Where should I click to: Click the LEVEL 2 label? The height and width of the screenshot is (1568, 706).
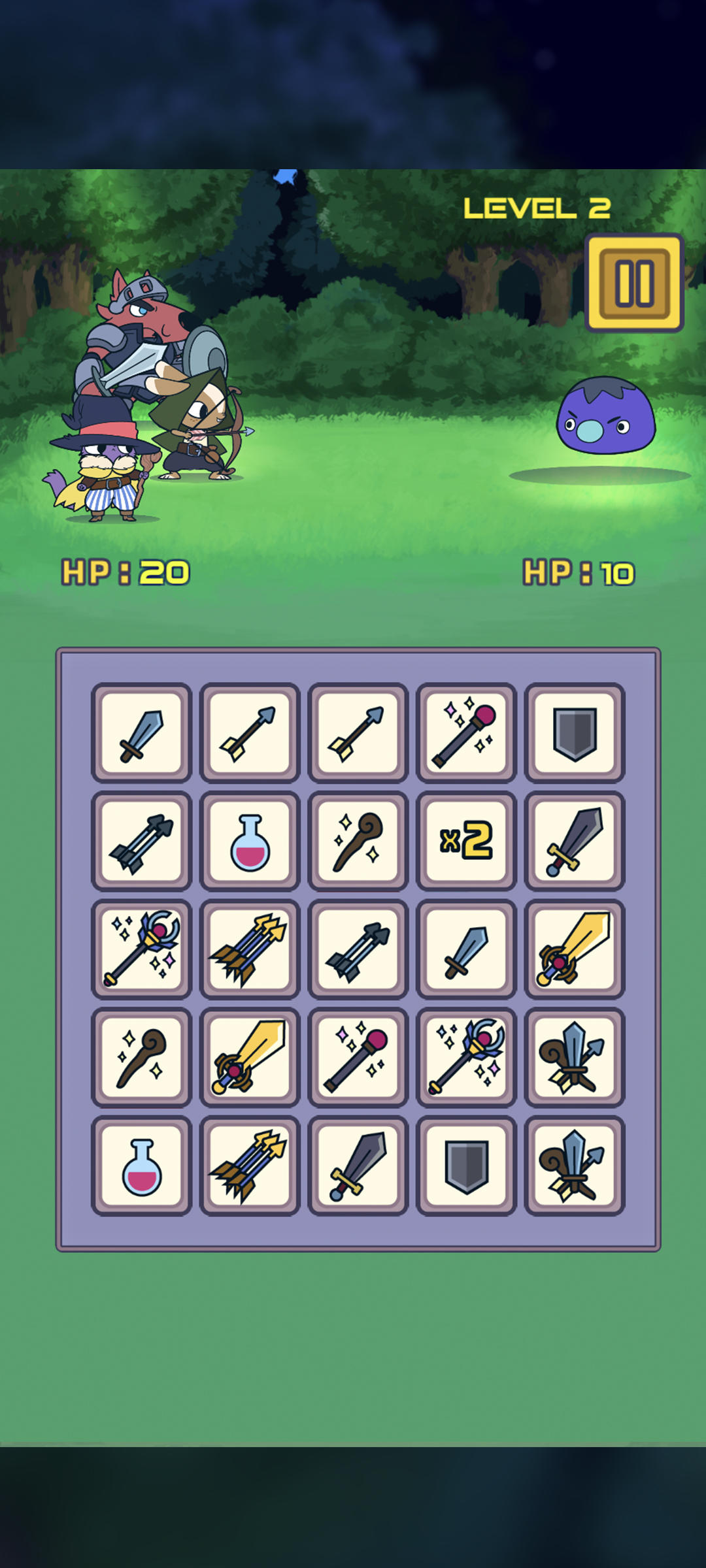click(x=537, y=208)
